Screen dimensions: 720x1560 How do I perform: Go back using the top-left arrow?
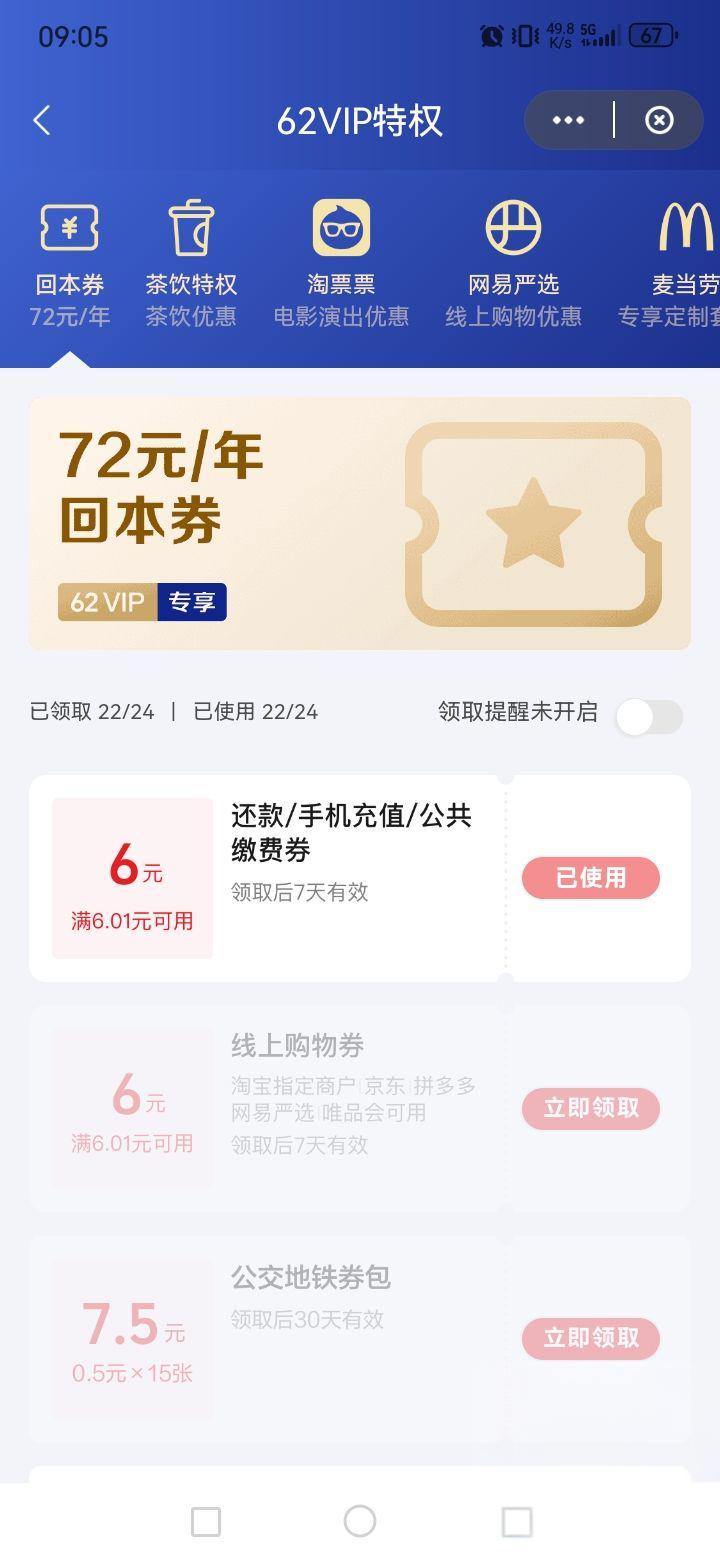(41, 121)
